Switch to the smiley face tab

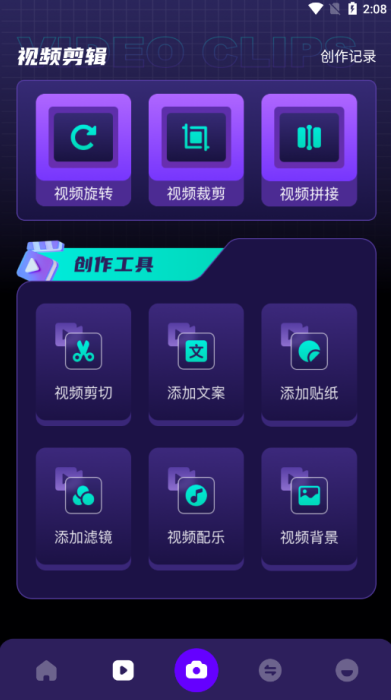pos(347,670)
